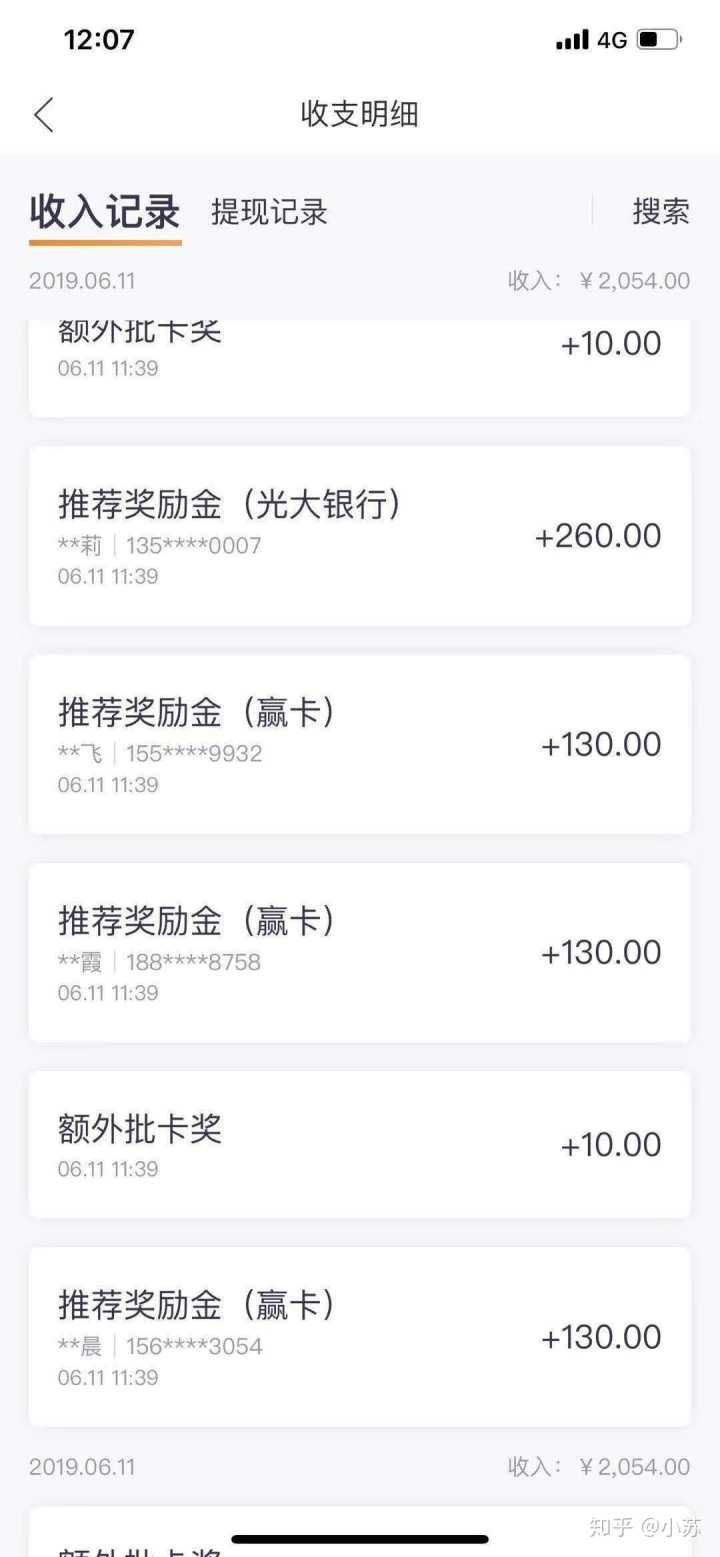Switch to the 提现记录 tab

[269, 212]
